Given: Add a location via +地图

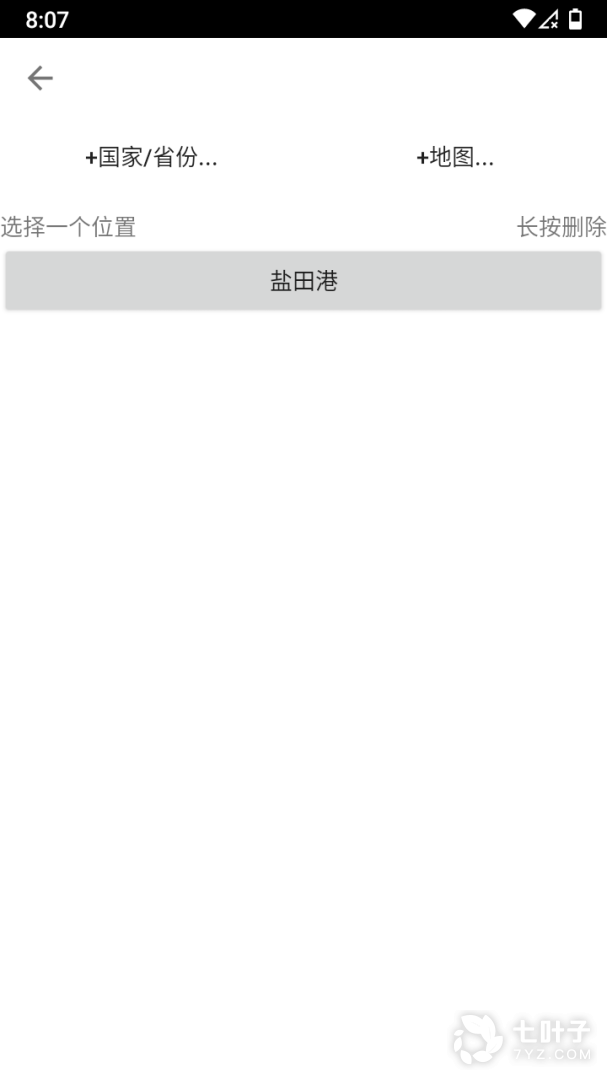Looking at the screenshot, I should (x=455, y=157).
